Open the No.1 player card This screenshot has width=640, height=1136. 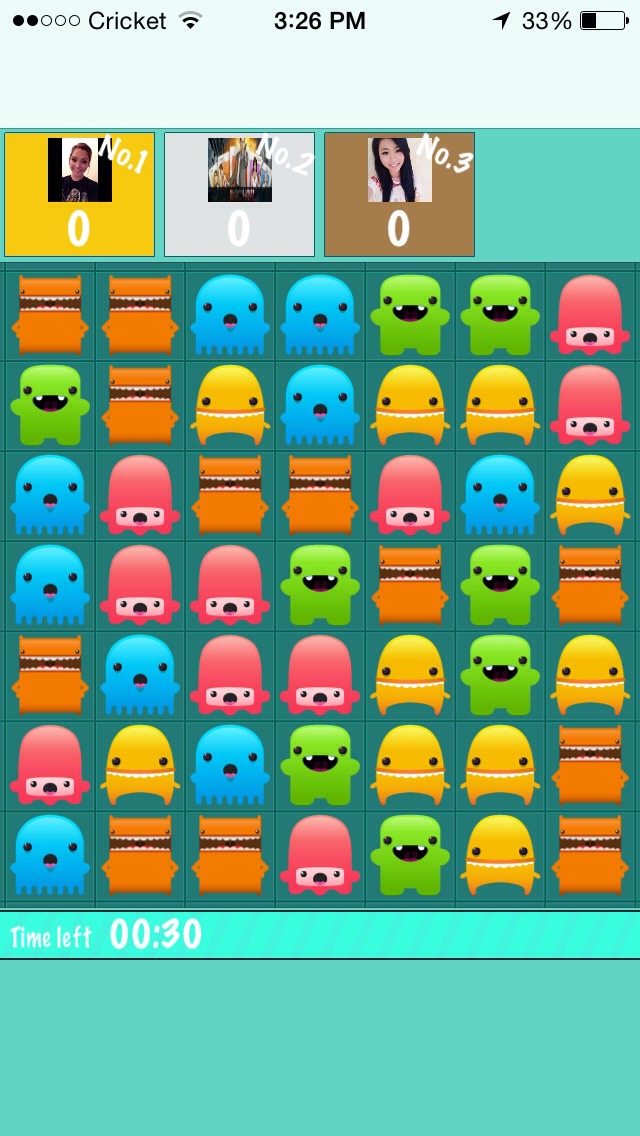pyautogui.click(x=80, y=194)
